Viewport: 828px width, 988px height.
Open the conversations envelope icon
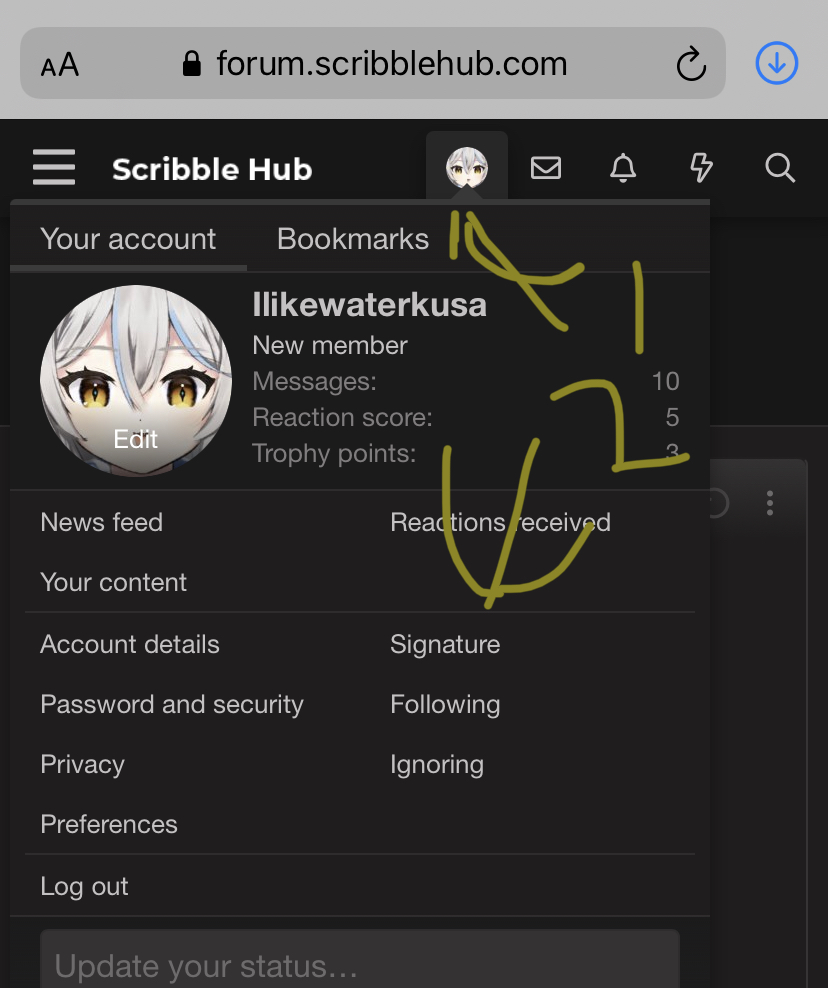coord(546,167)
